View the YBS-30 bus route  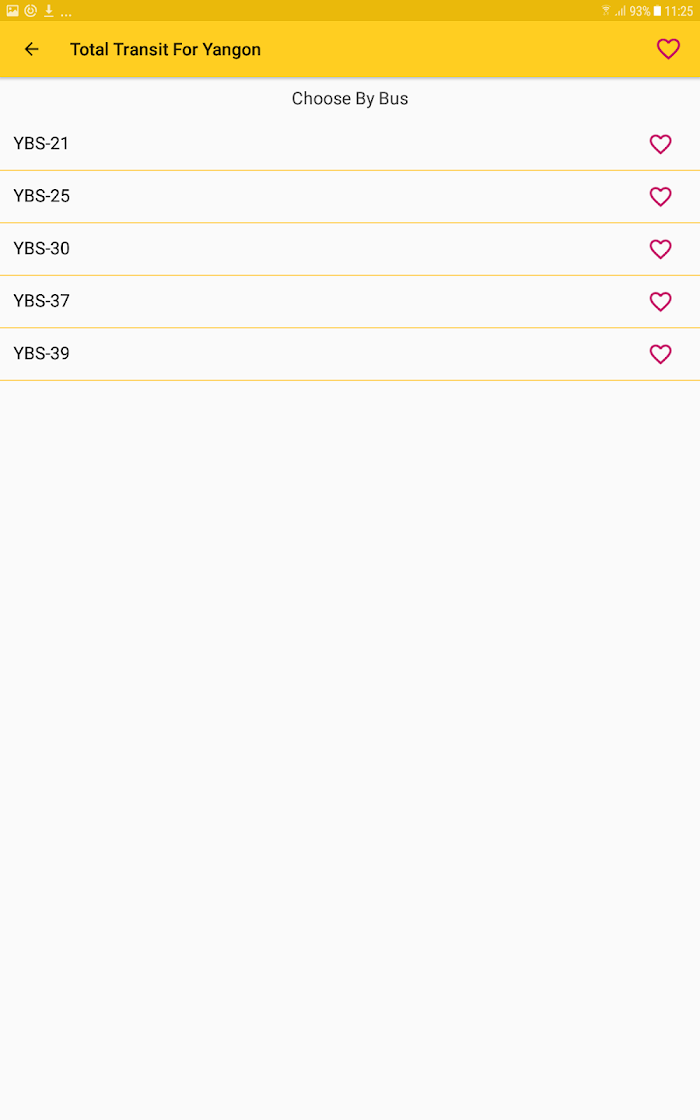click(x=350, y=249)
